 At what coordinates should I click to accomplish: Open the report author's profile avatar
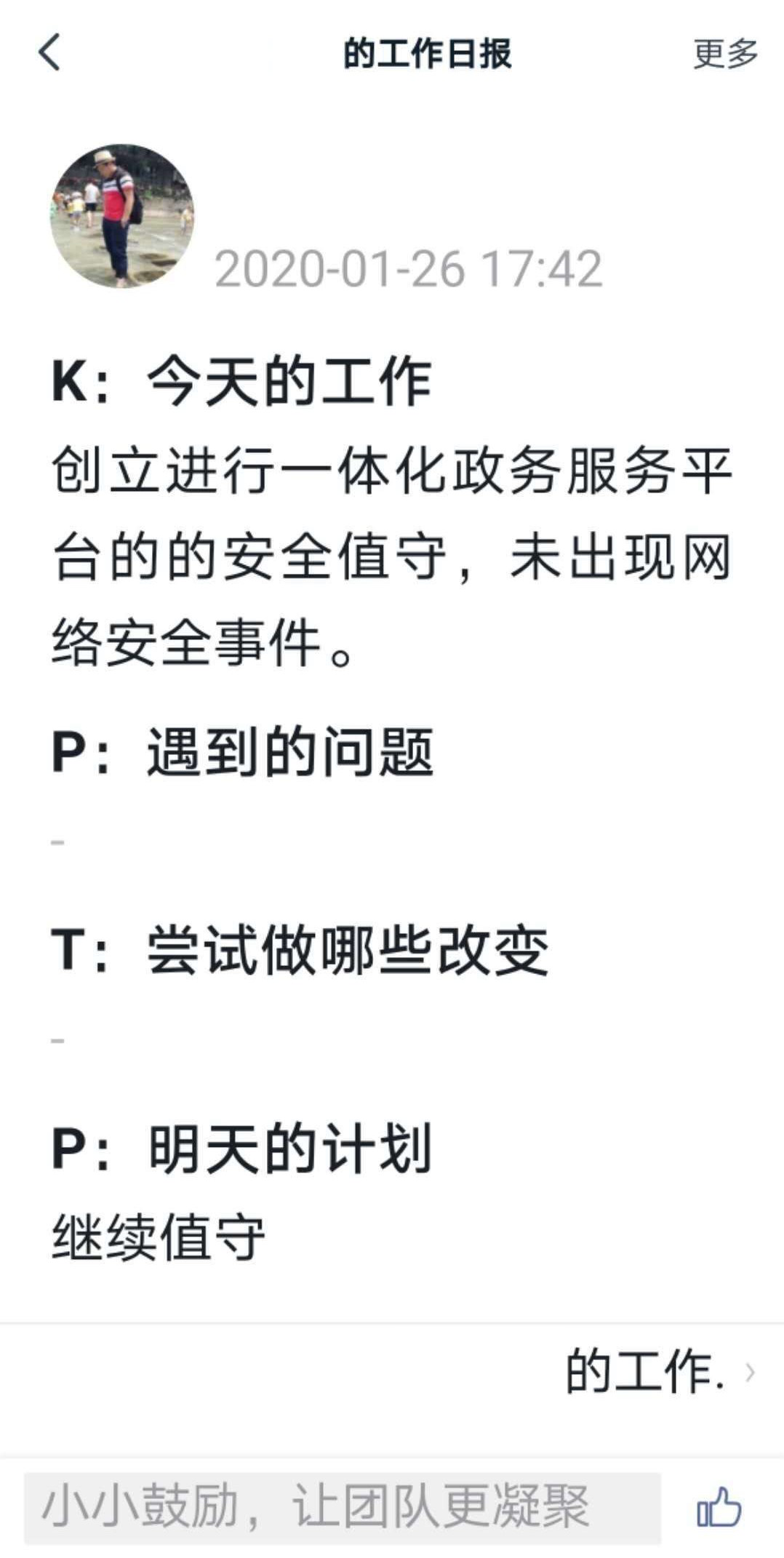[122, 216]
